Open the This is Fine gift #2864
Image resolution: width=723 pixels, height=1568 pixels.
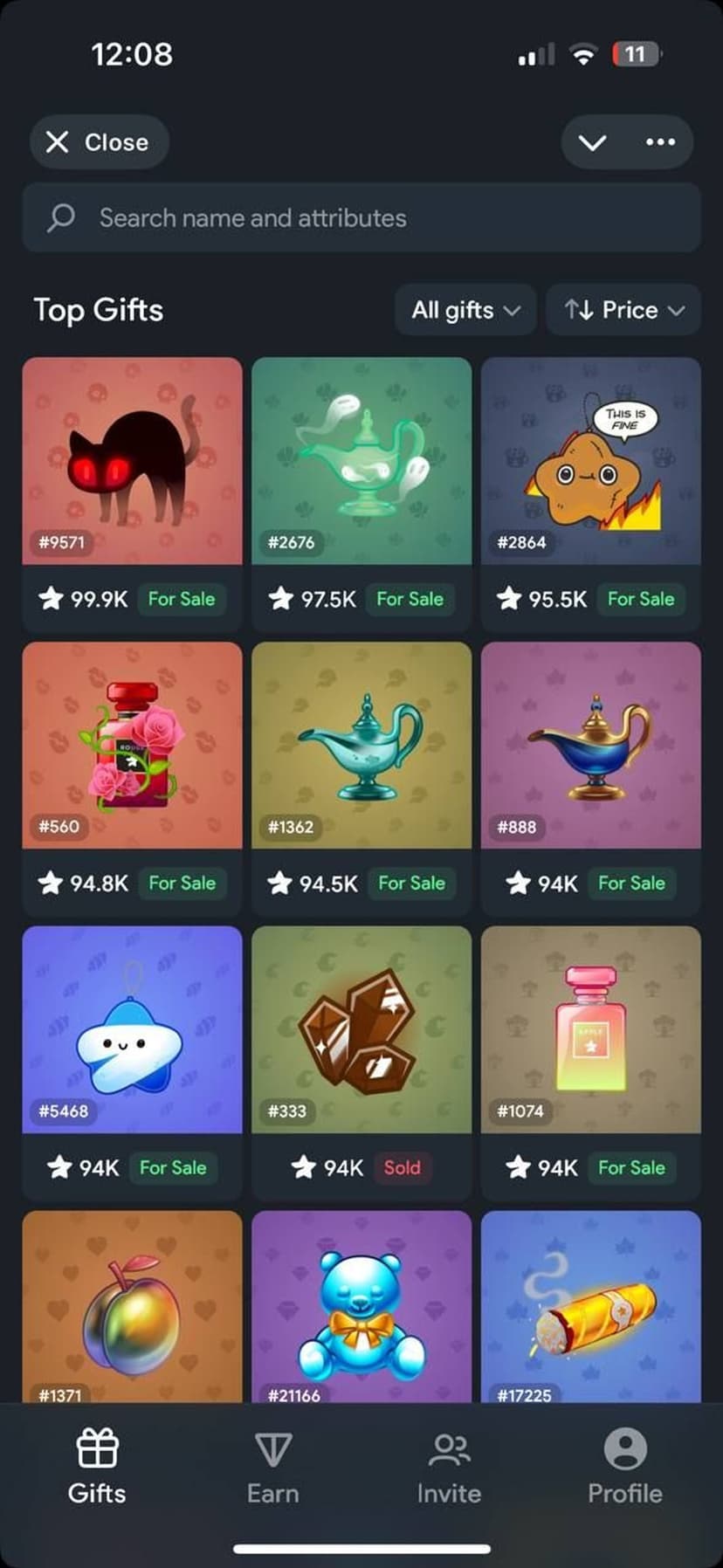coord(590,461)
